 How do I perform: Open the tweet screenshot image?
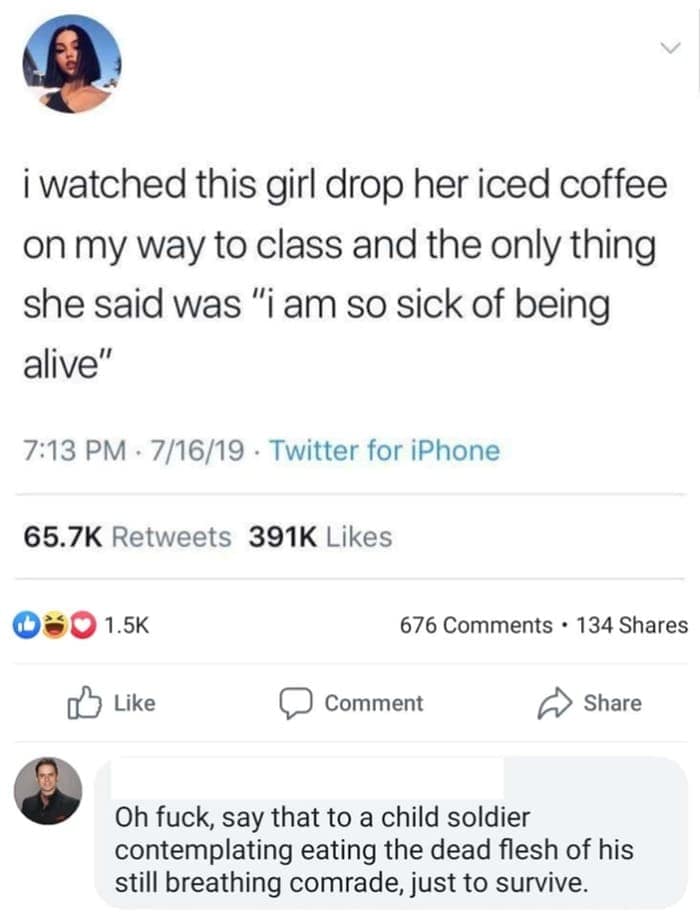[350, 300]
